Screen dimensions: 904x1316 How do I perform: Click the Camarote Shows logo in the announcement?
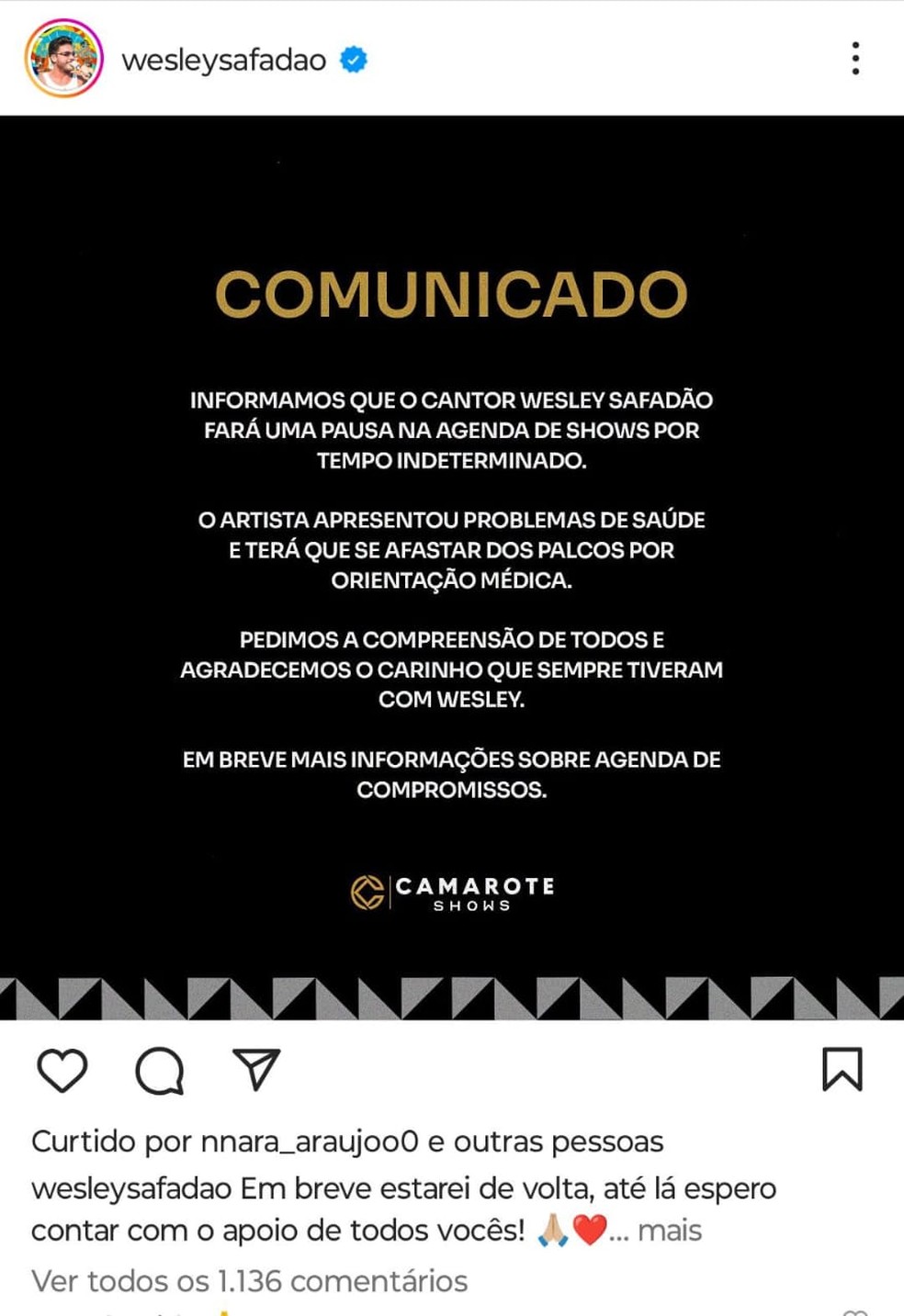(452, 891)
